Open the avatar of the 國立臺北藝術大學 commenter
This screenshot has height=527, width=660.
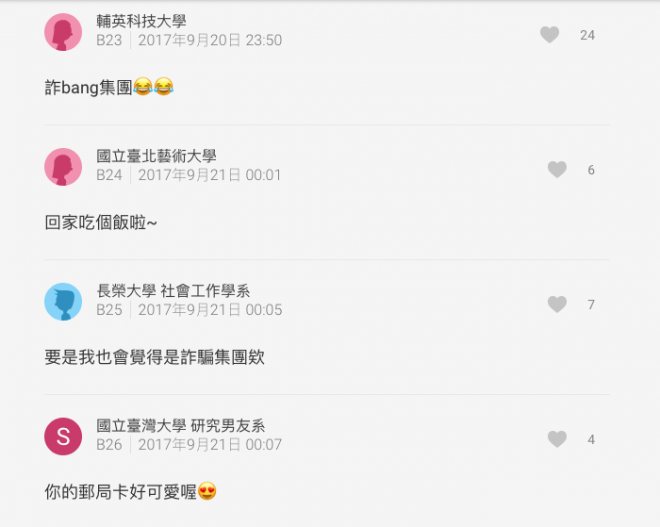pos(63,166)
